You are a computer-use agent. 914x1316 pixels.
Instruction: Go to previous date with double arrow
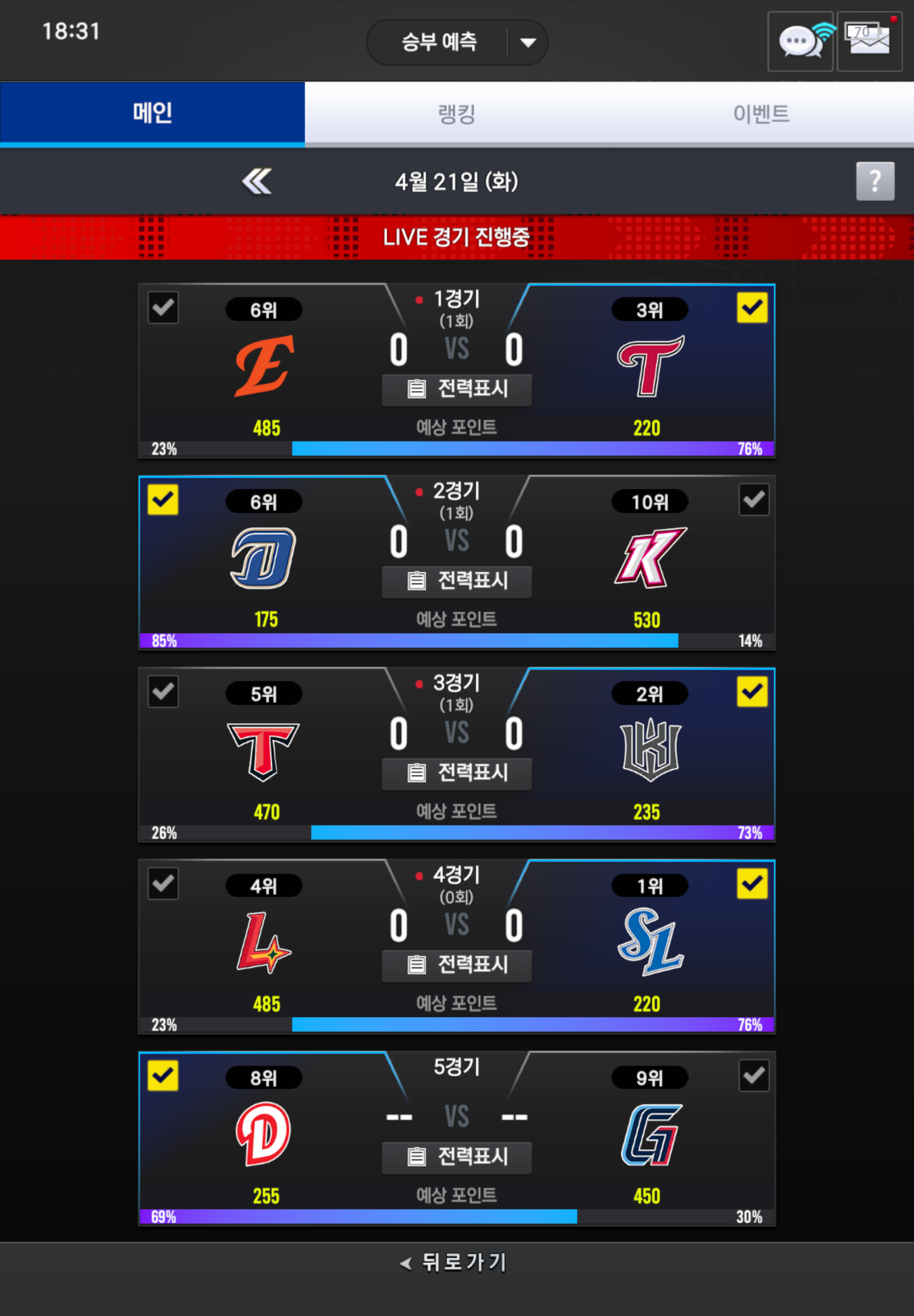257,182
